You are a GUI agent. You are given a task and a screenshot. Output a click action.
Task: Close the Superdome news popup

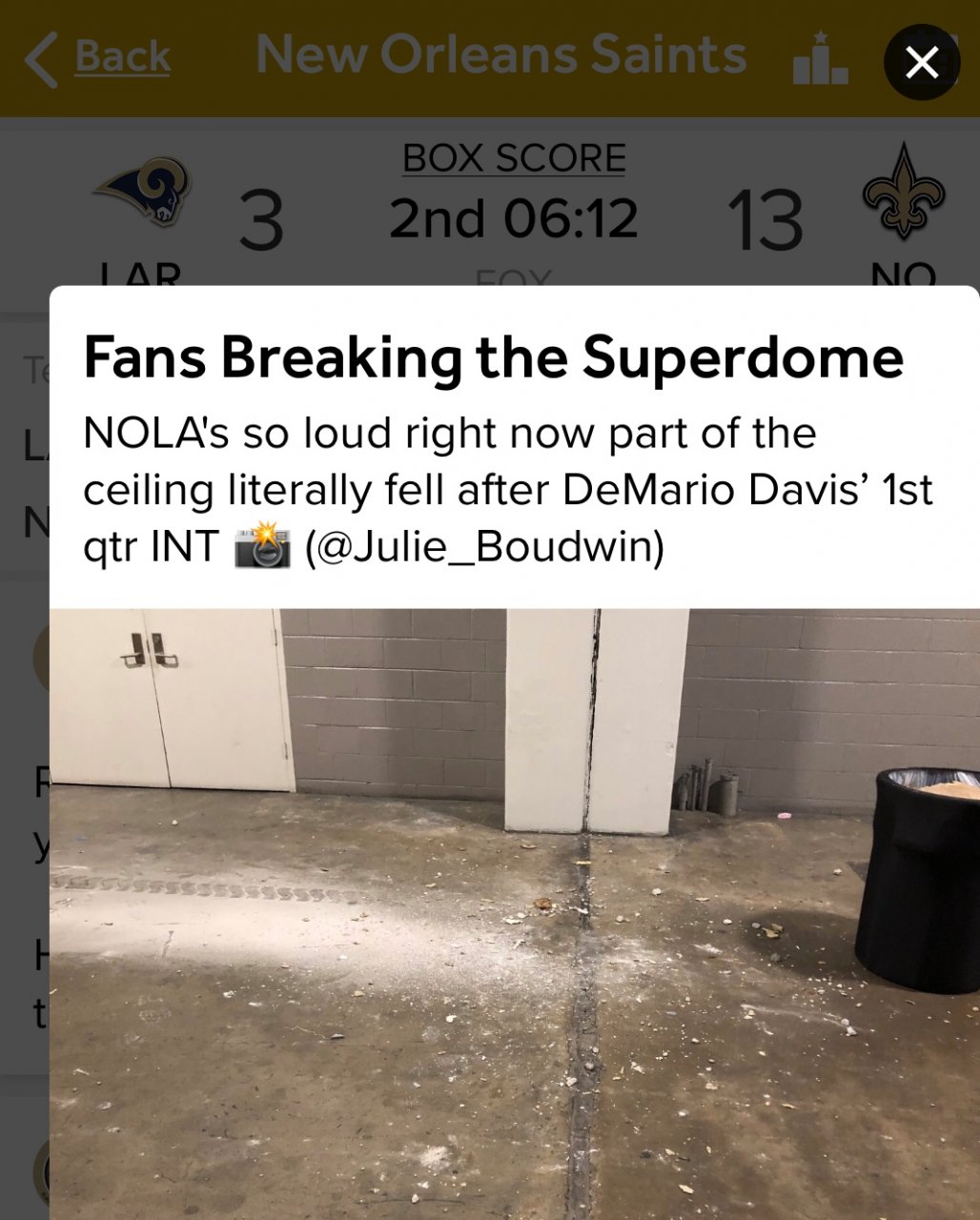coord(921,63)
